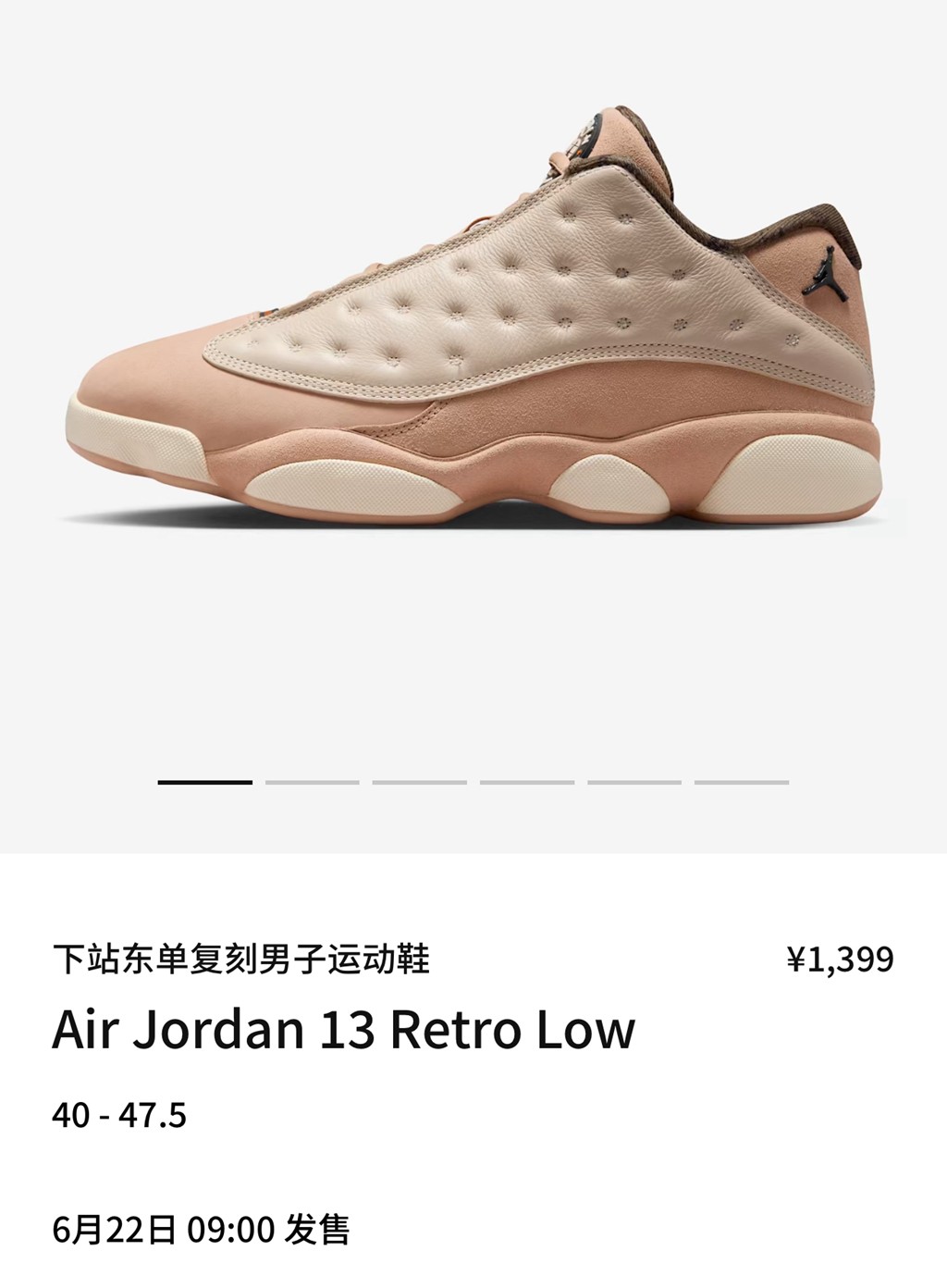Jump to the second image indicator
The image size is (947, 1288).
pyautogui.click(x=312, y=782)
